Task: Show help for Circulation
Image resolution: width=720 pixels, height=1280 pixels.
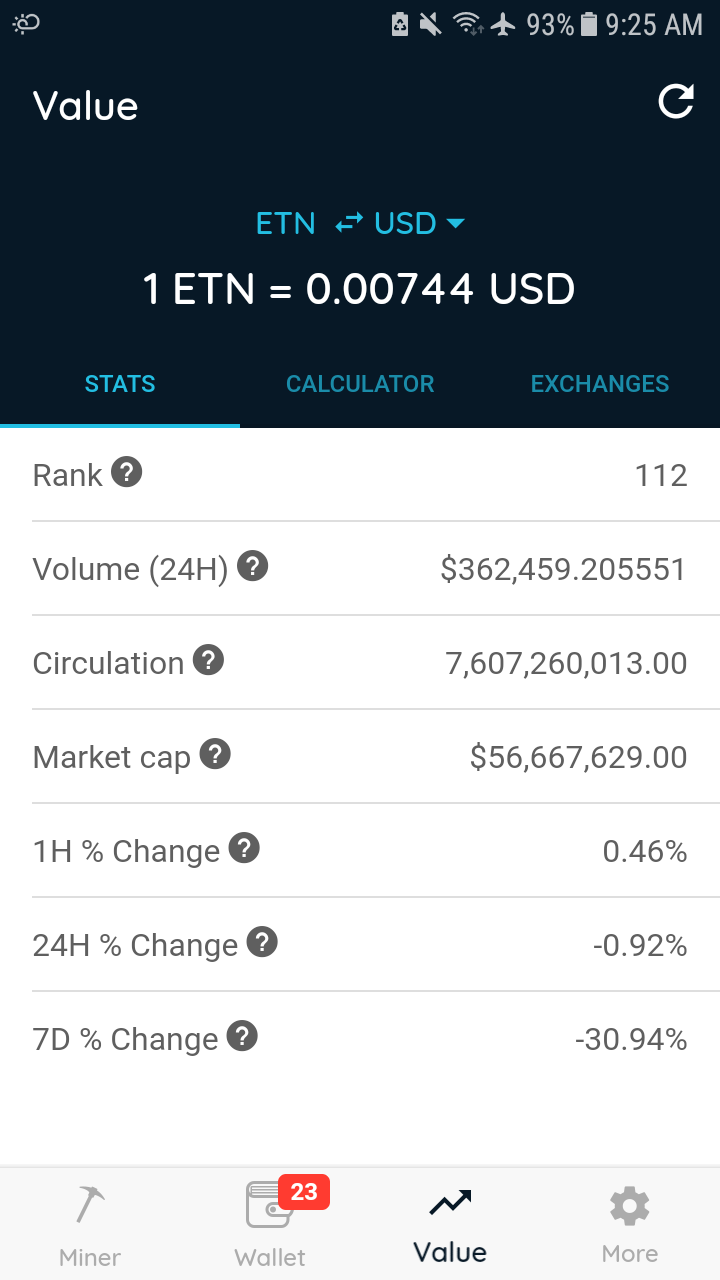Action: [x=208, y=660]
